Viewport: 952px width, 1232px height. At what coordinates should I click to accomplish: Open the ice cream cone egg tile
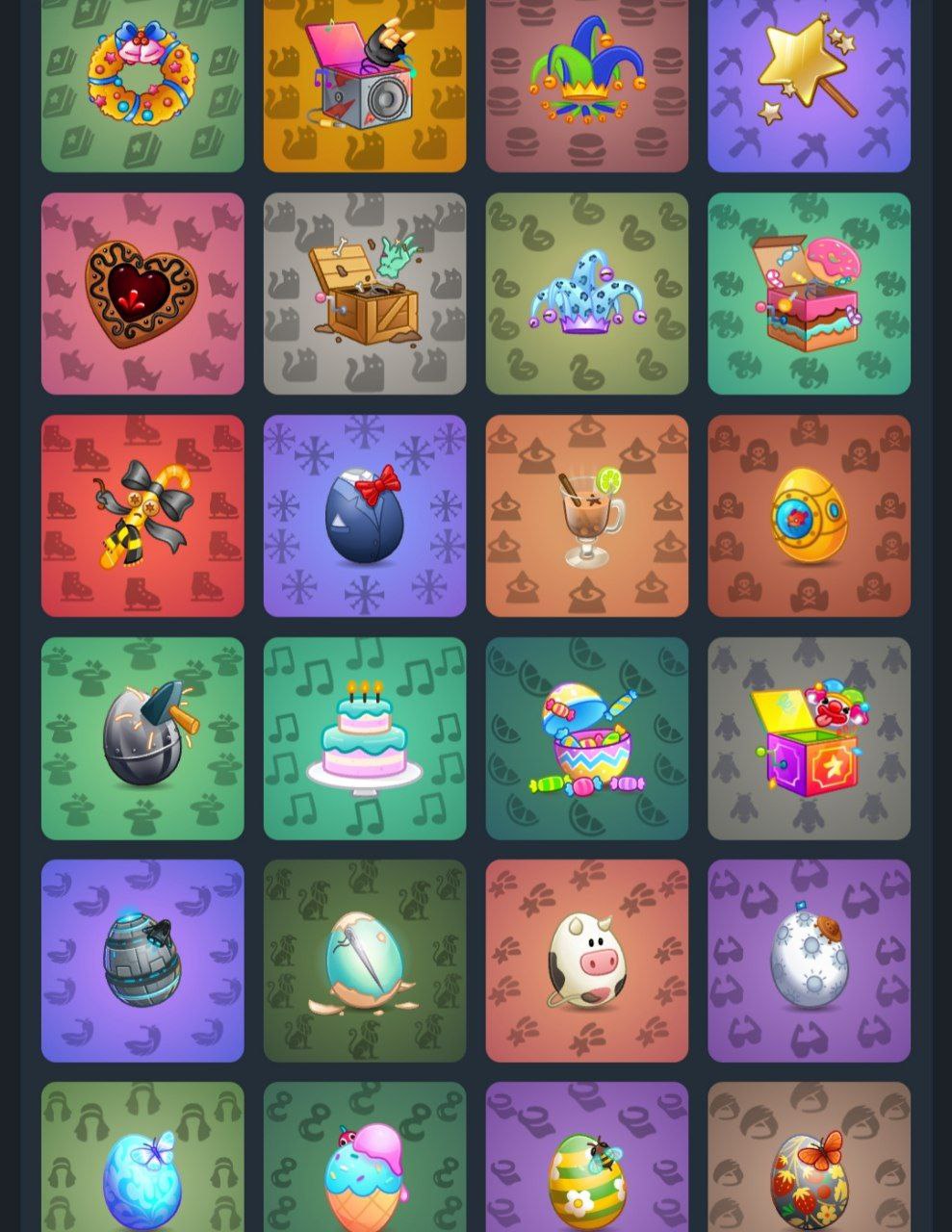[x=365, y=1169]
